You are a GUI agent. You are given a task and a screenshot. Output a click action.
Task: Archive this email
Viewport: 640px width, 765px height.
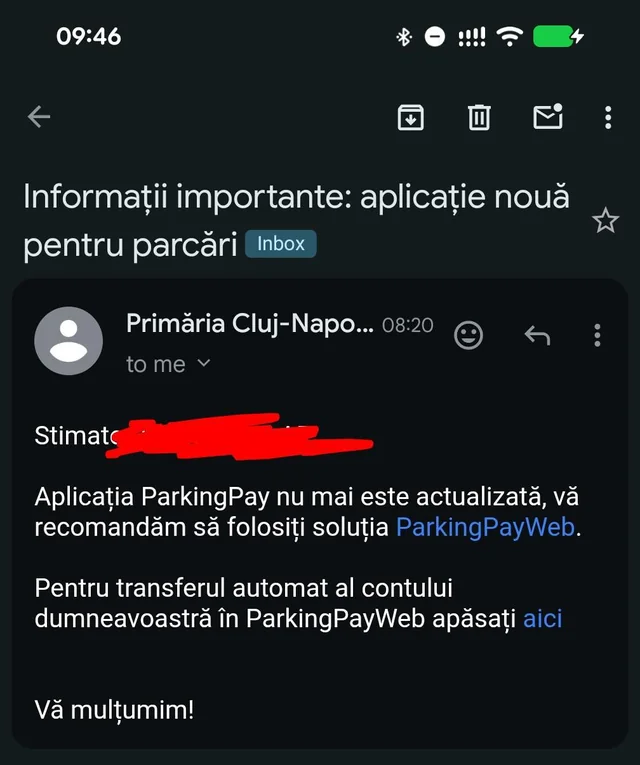pyautogui.click(x=411, y=117)
